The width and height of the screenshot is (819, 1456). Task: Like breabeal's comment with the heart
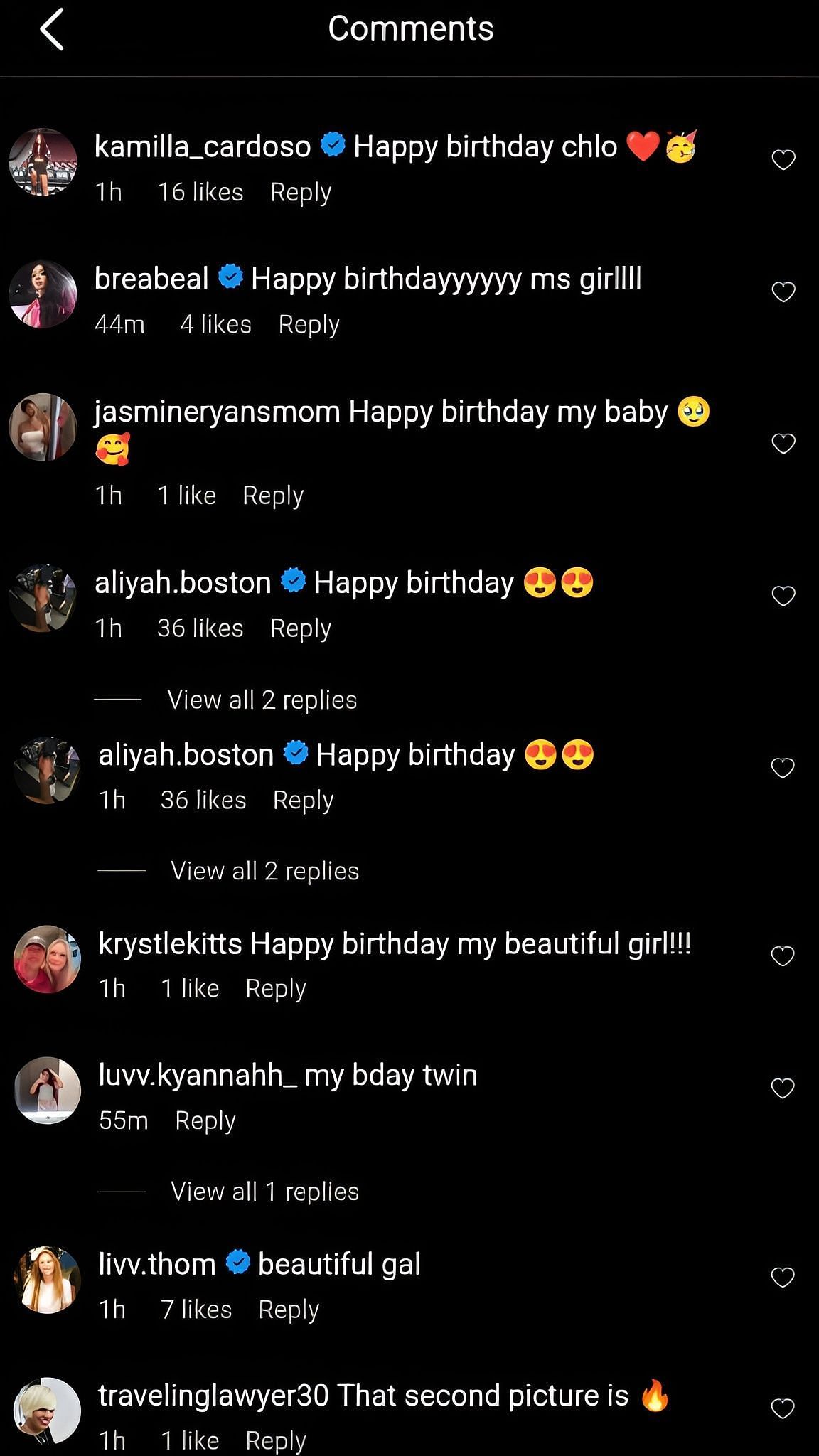783,291
